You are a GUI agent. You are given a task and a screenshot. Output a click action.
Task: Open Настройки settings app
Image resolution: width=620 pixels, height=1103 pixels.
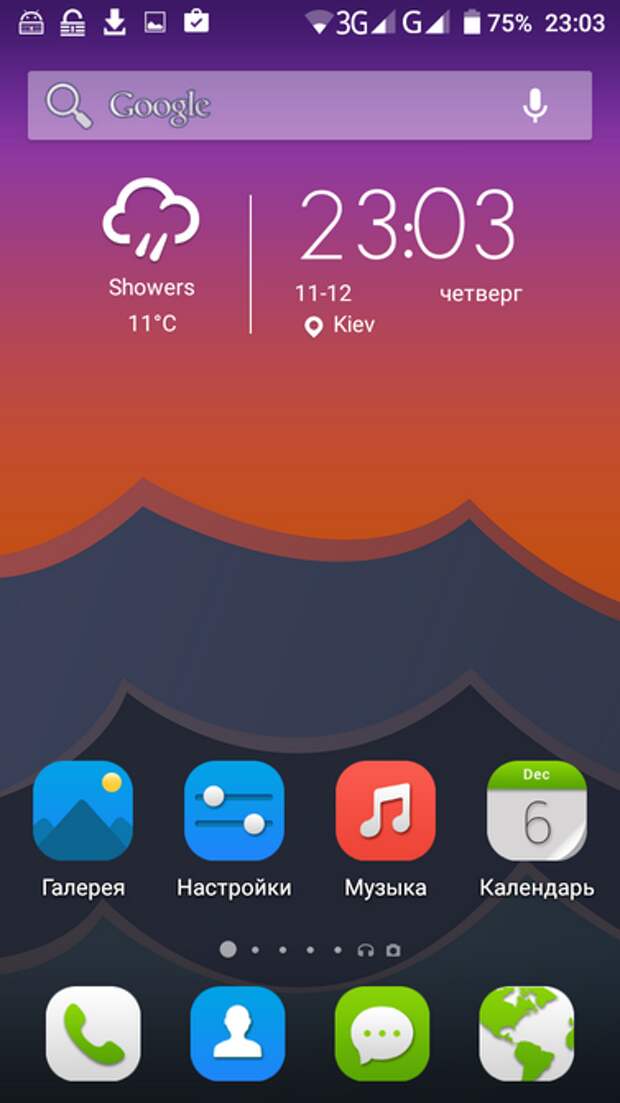[234, 811]
